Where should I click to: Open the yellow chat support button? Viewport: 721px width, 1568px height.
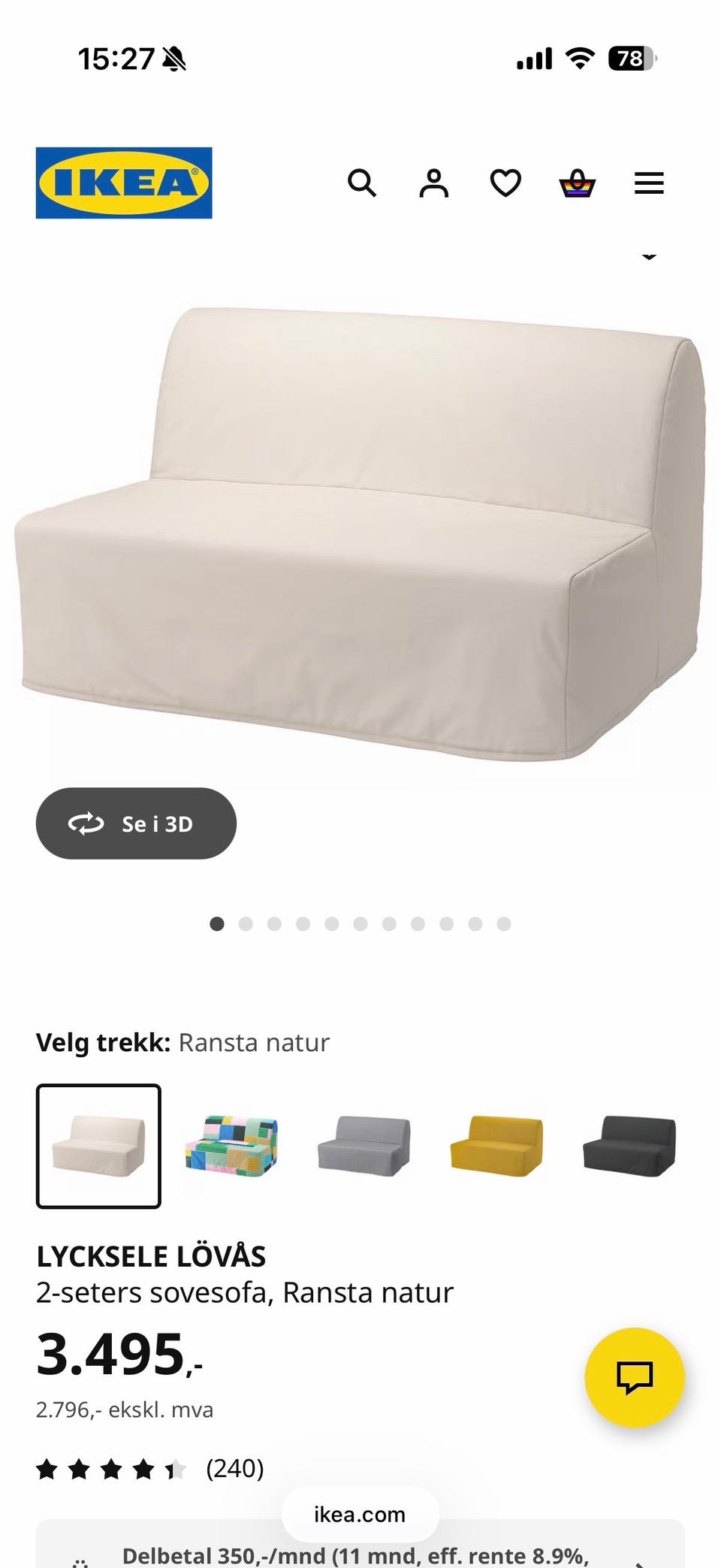(x=635, y=1377)
